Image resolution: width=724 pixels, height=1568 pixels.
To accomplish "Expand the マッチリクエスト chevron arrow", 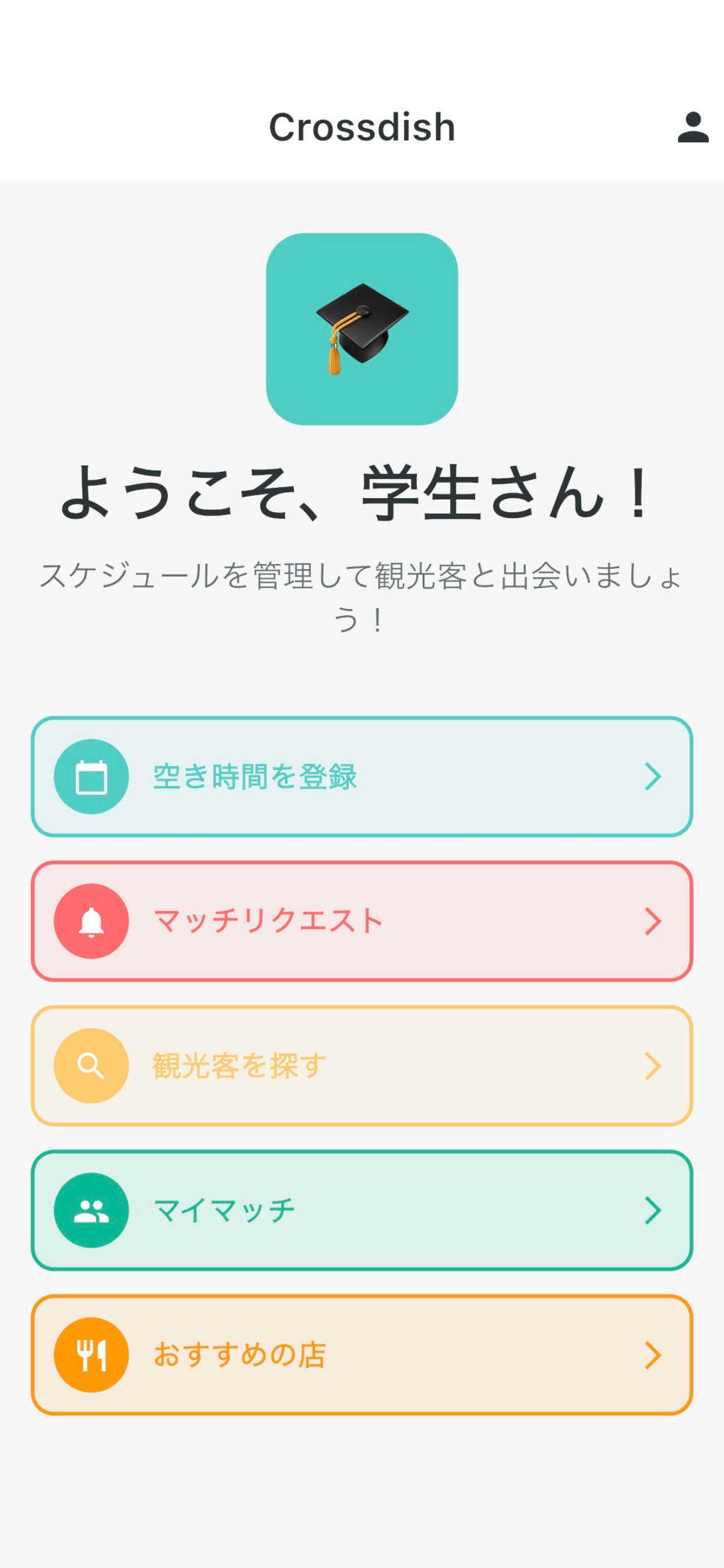I will click(x=652, y=922).
